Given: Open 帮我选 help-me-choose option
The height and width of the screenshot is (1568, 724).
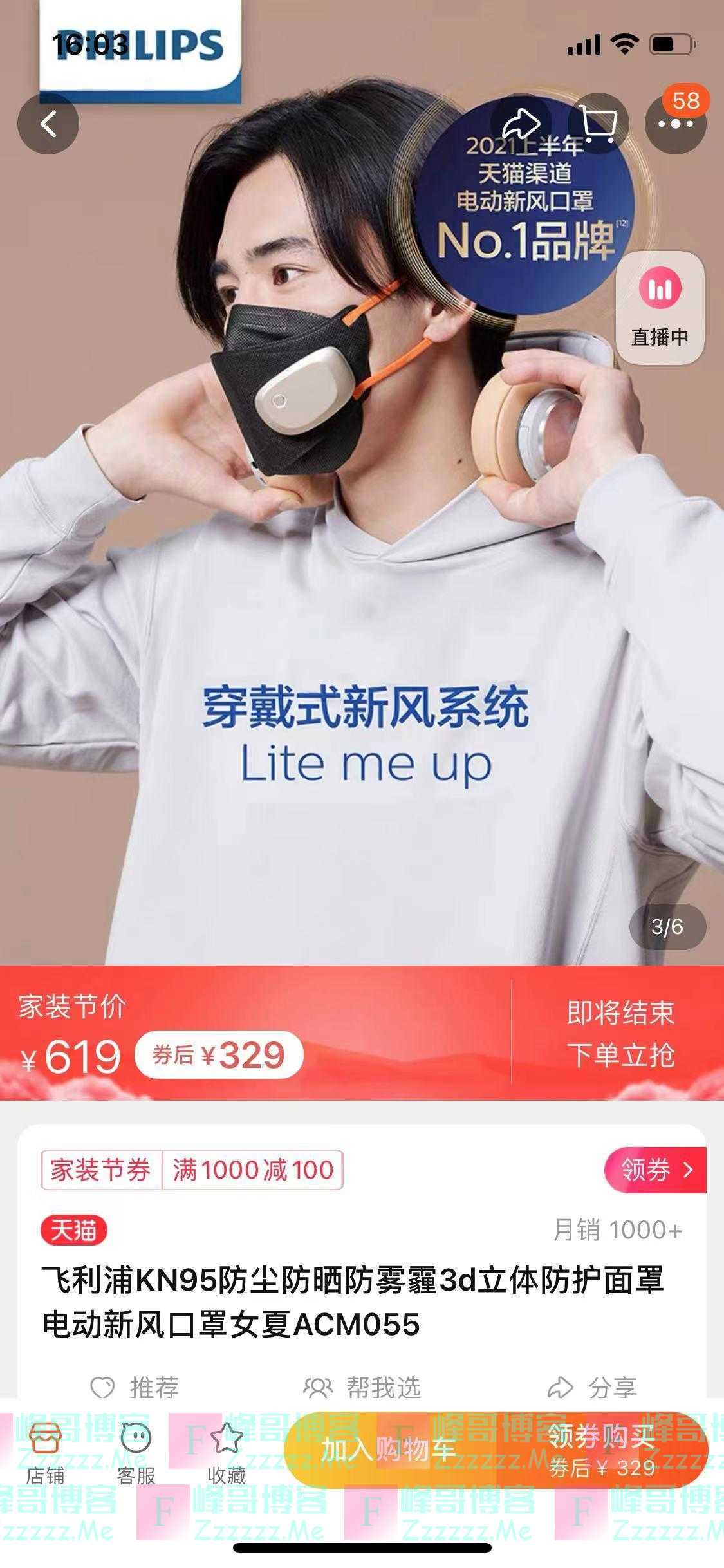Looking at the screenshot, I should (362, 1388).
